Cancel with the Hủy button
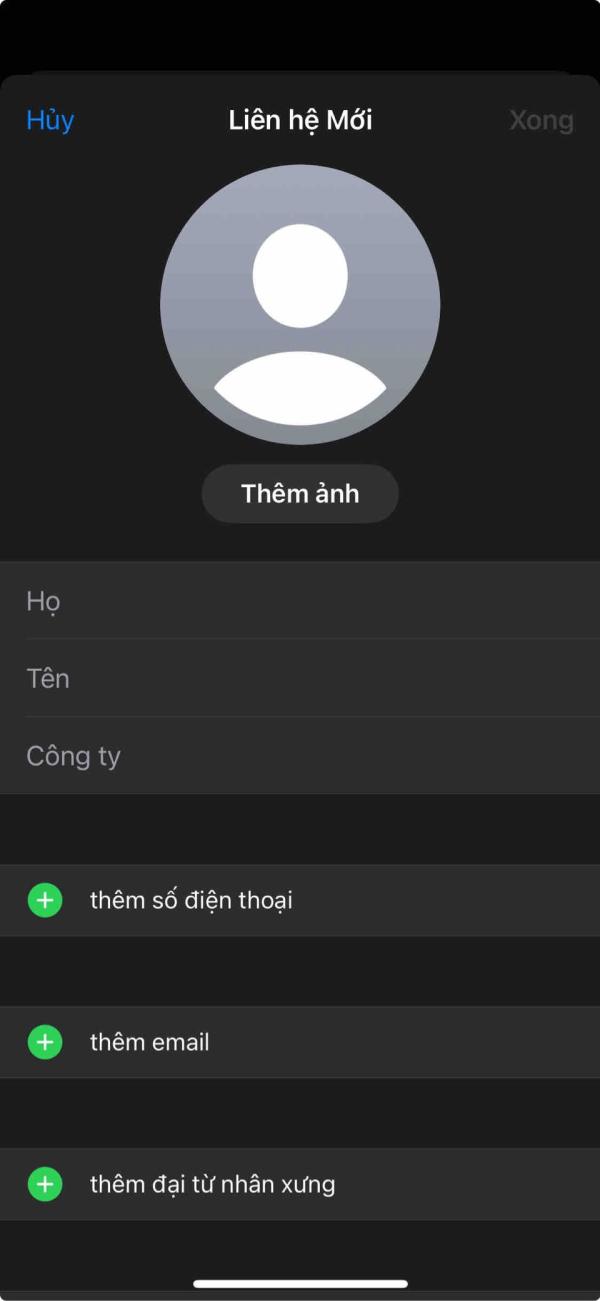This screenshot has height=1301, width=600. click(50, 120)
